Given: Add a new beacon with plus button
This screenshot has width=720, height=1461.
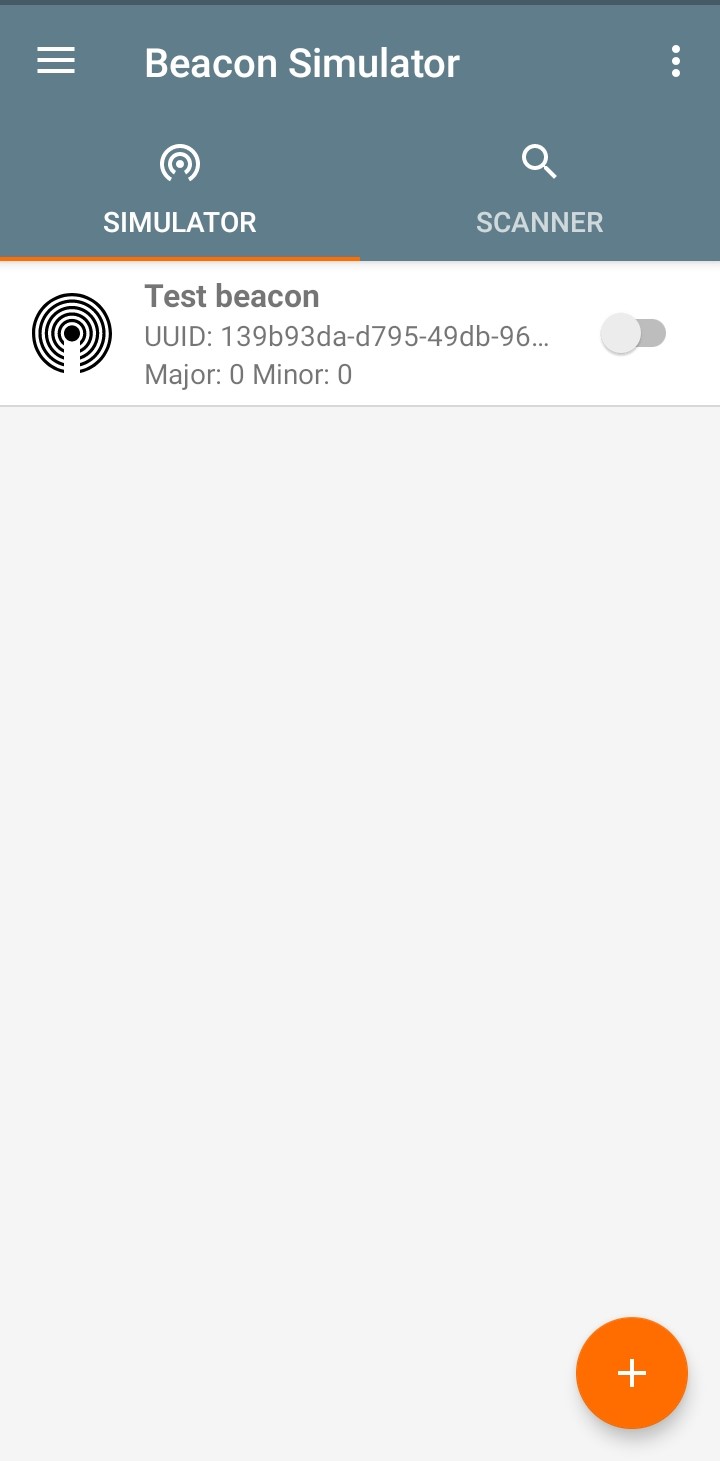Looking at the screenshot, I should point(632,1373).
